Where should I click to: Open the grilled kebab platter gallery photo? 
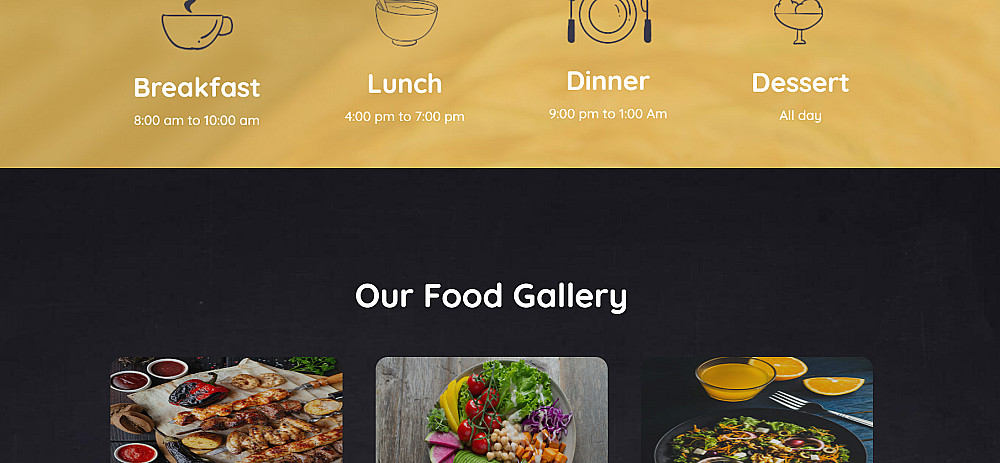coord(226,410)
